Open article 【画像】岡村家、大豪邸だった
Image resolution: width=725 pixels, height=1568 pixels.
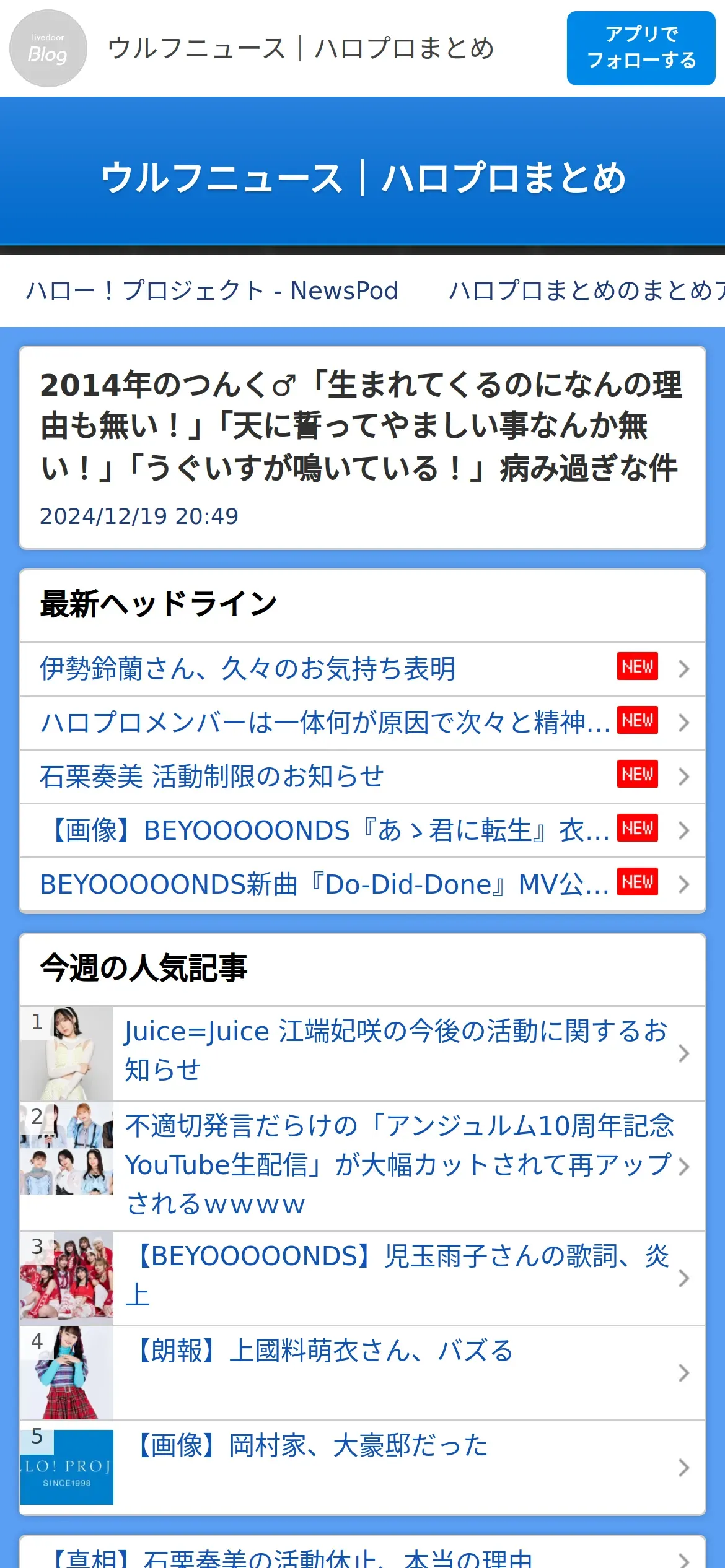click(362, 1468)
